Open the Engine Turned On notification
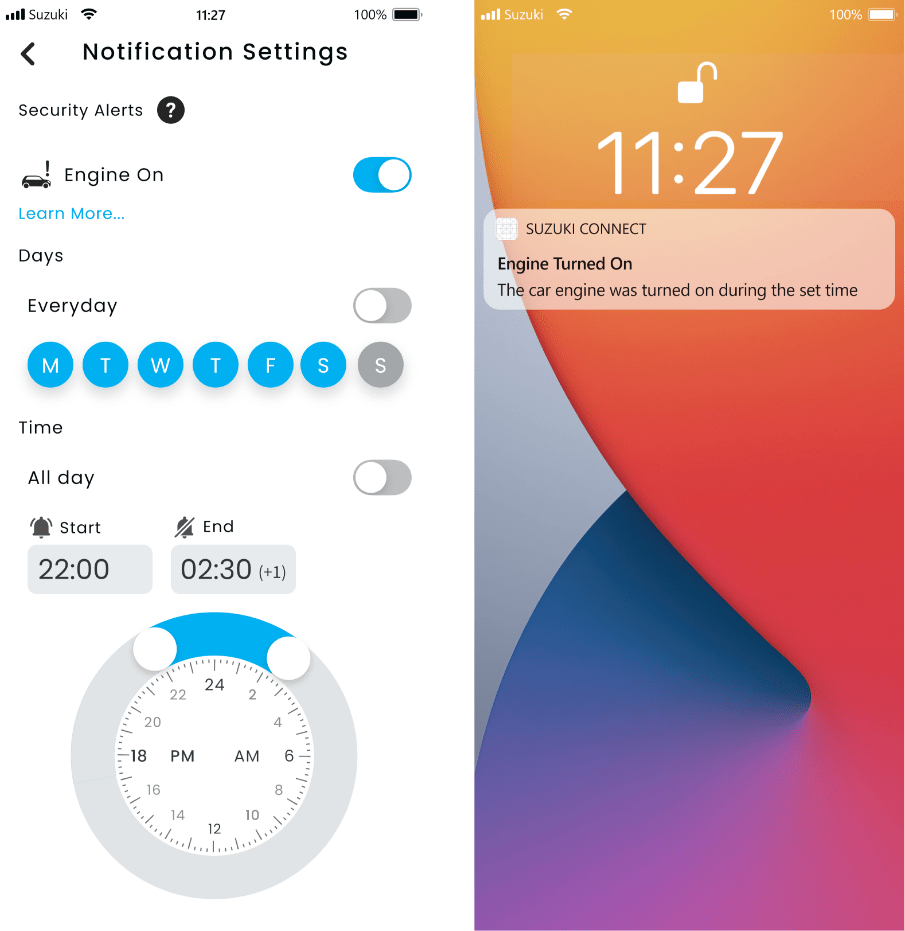The image size is (905, 931). 689,260
